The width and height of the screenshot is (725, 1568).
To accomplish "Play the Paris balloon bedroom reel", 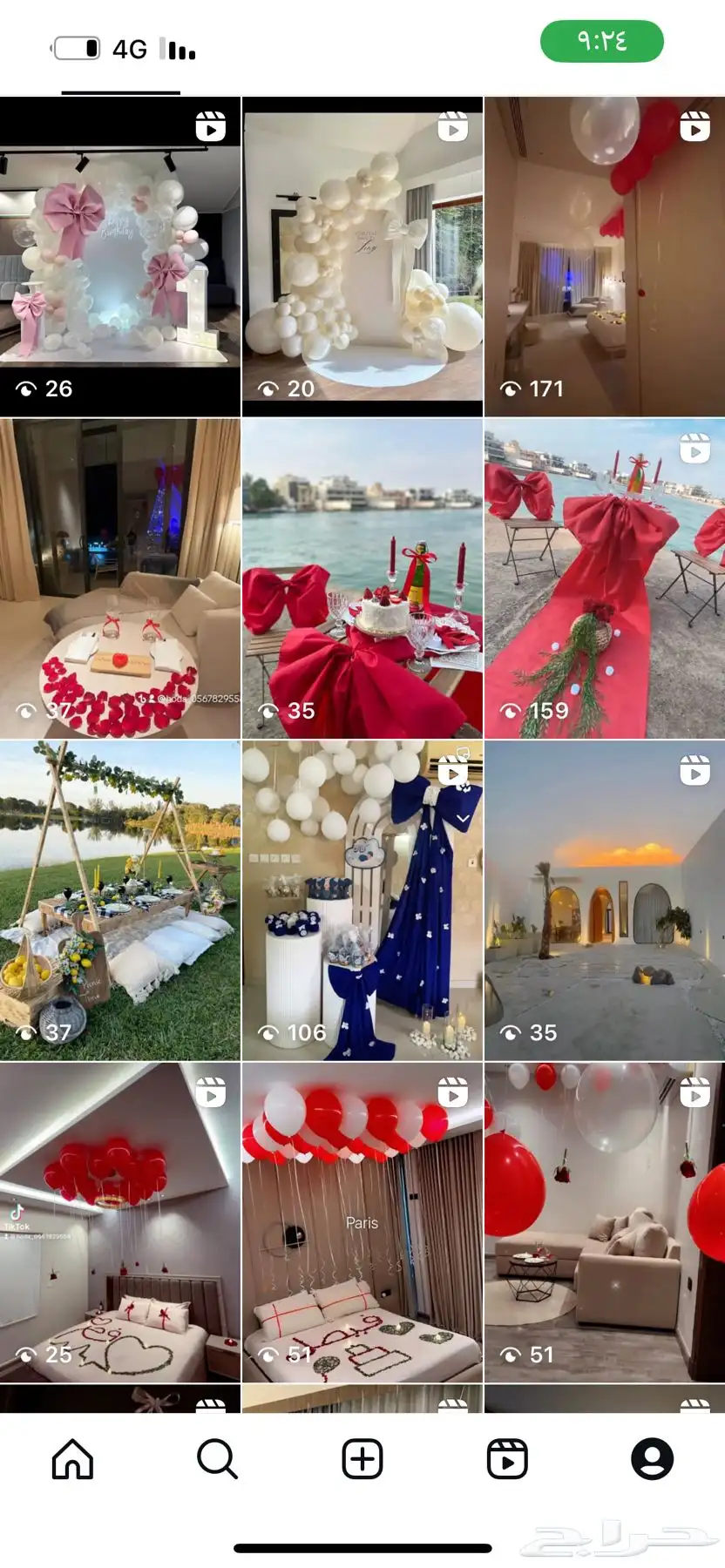I will (x=362, y=1222).
